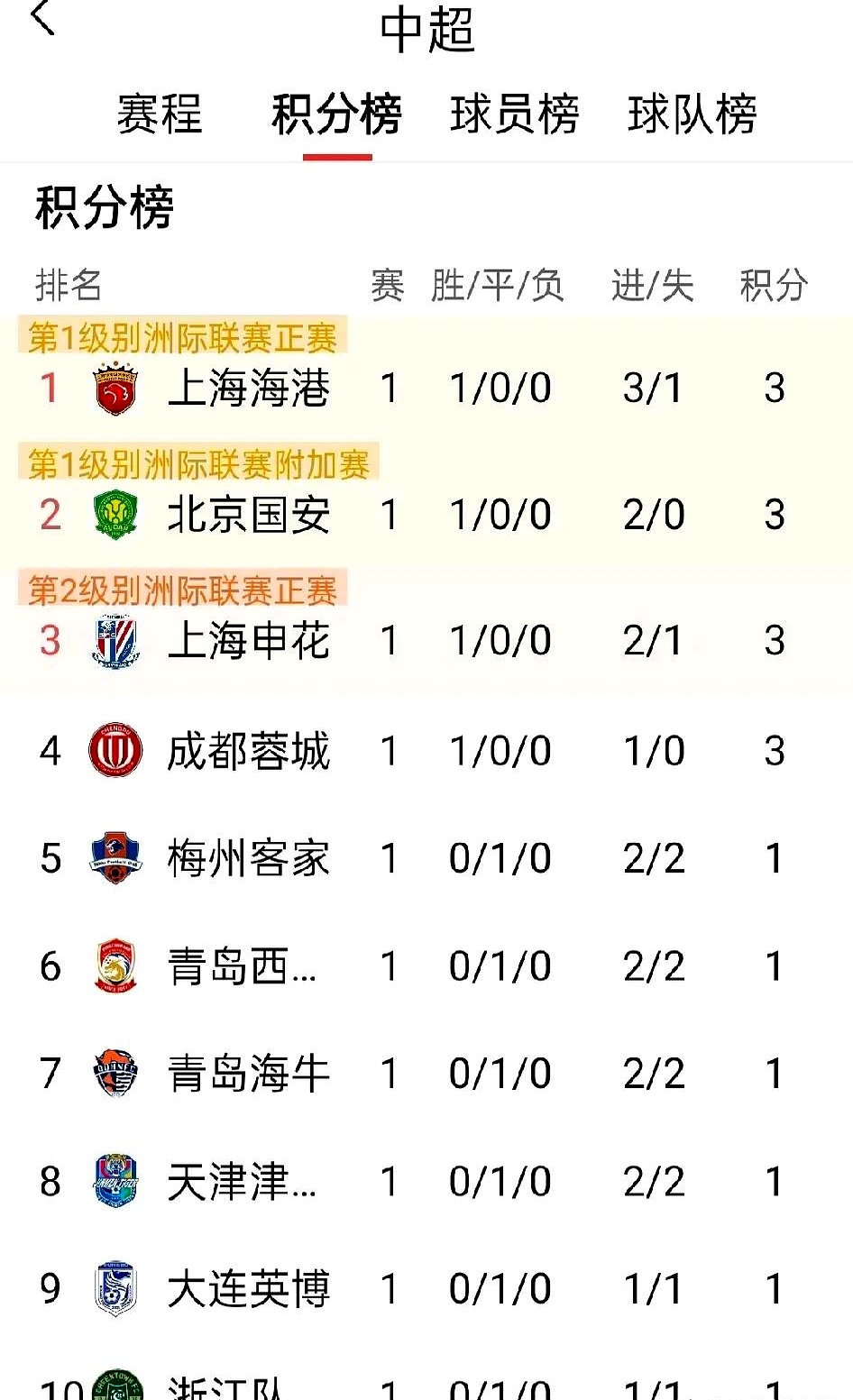Click the 青岛西... truncated team name

pyautogui.click(x=239, y=965)
